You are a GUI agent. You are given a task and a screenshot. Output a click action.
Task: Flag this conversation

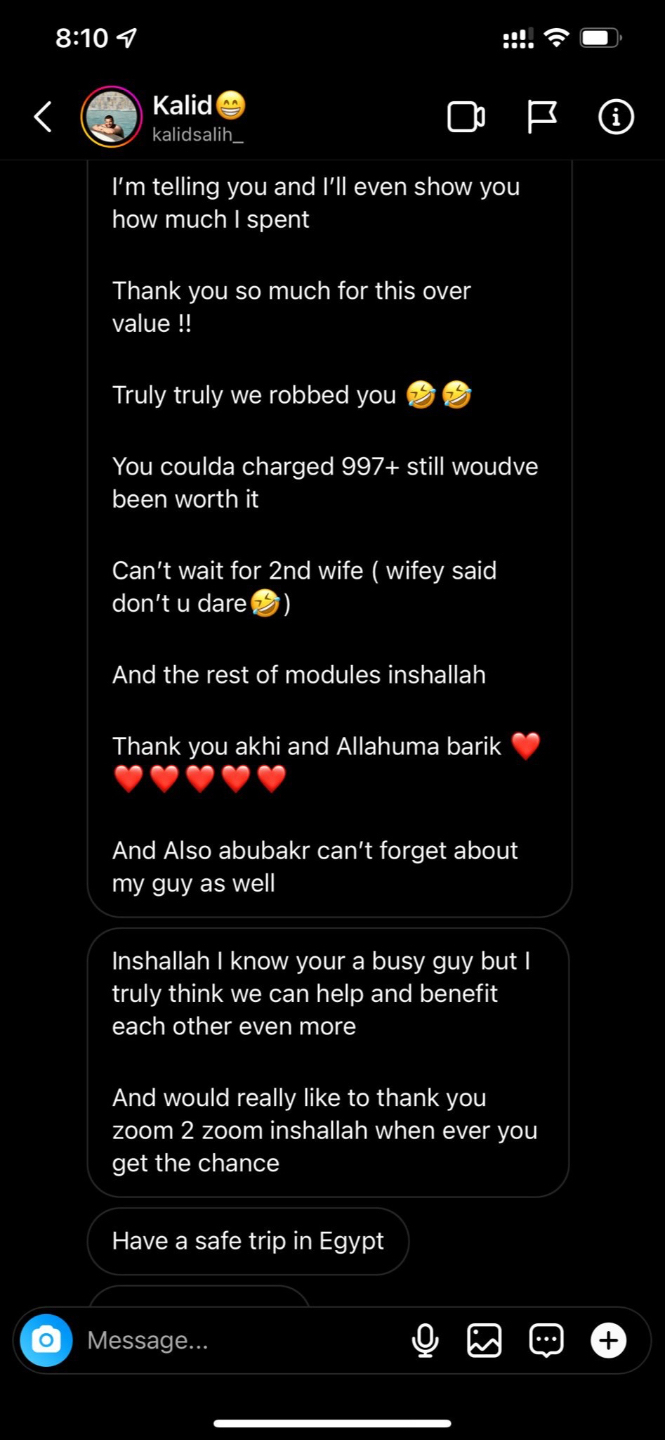[x=541, y=118]
